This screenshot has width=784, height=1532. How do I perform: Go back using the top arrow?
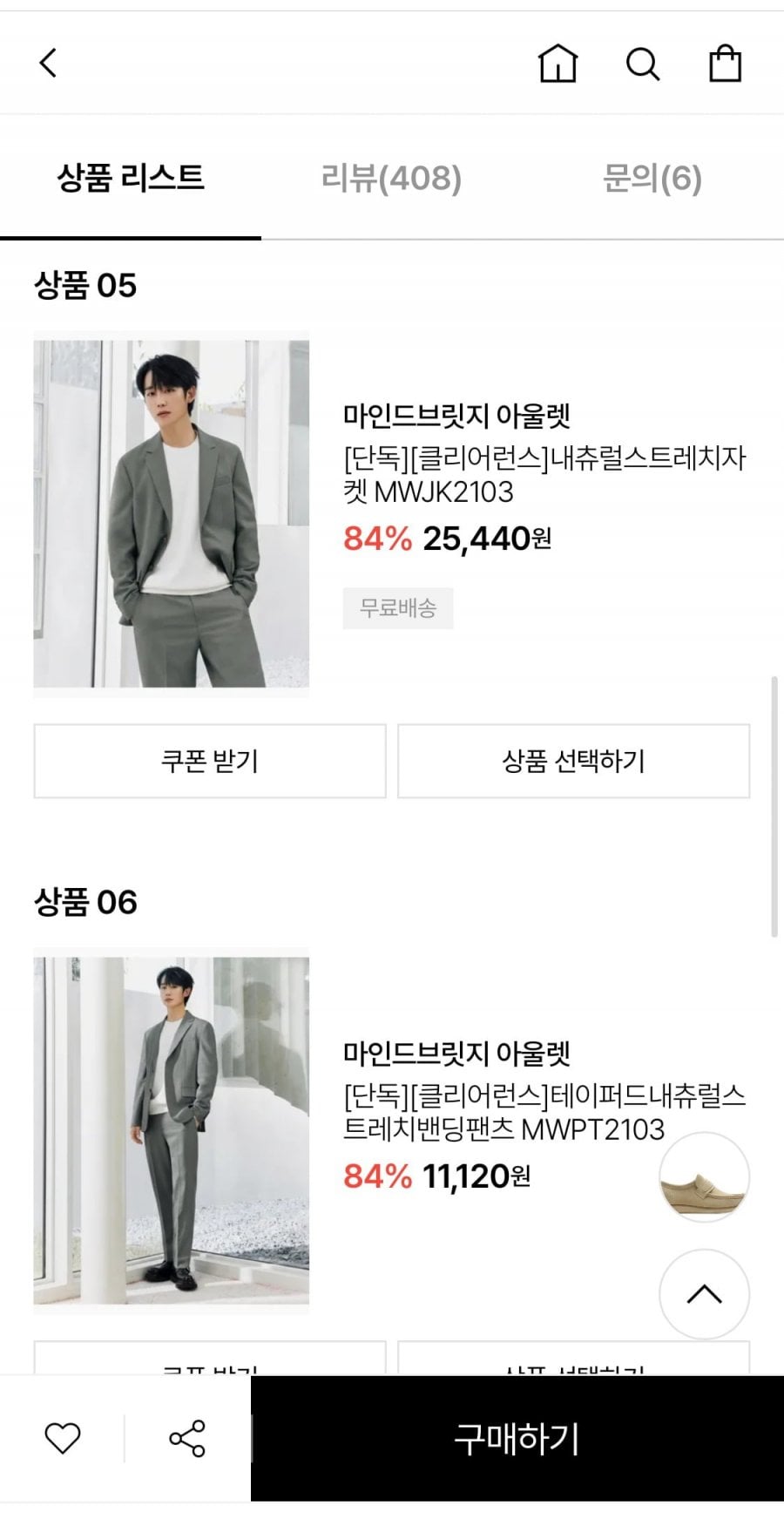(x=49, y=63)
